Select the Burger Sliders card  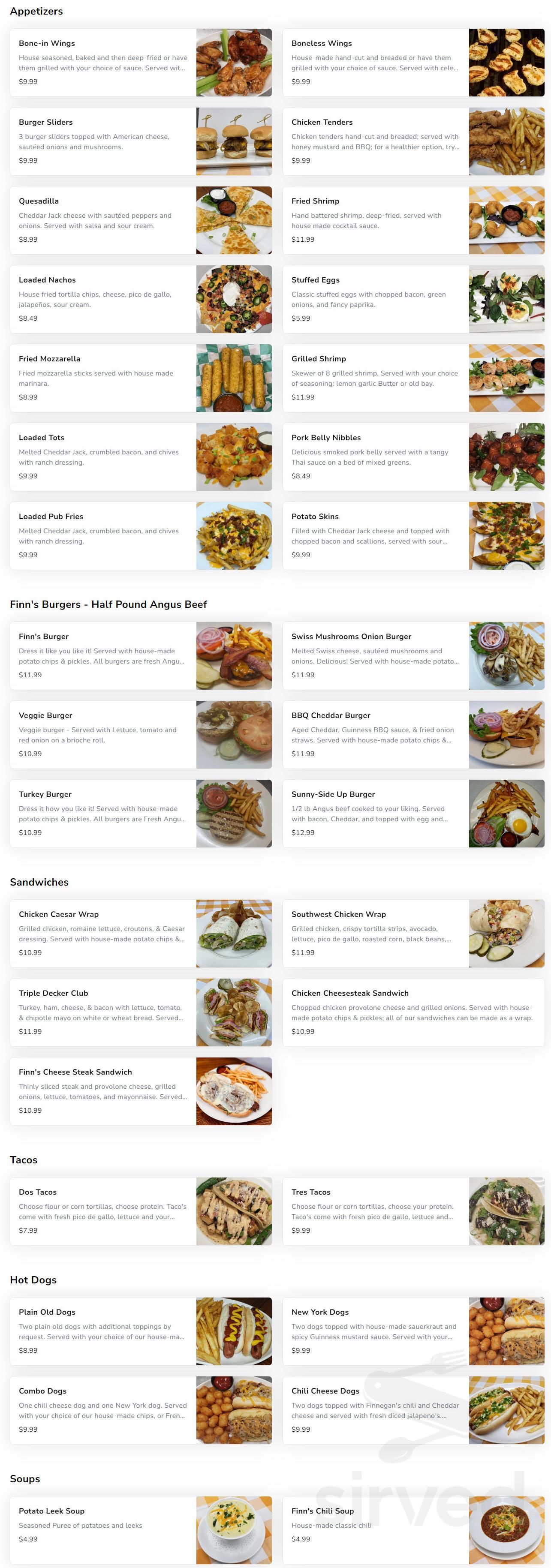click(x=140, y=141)
